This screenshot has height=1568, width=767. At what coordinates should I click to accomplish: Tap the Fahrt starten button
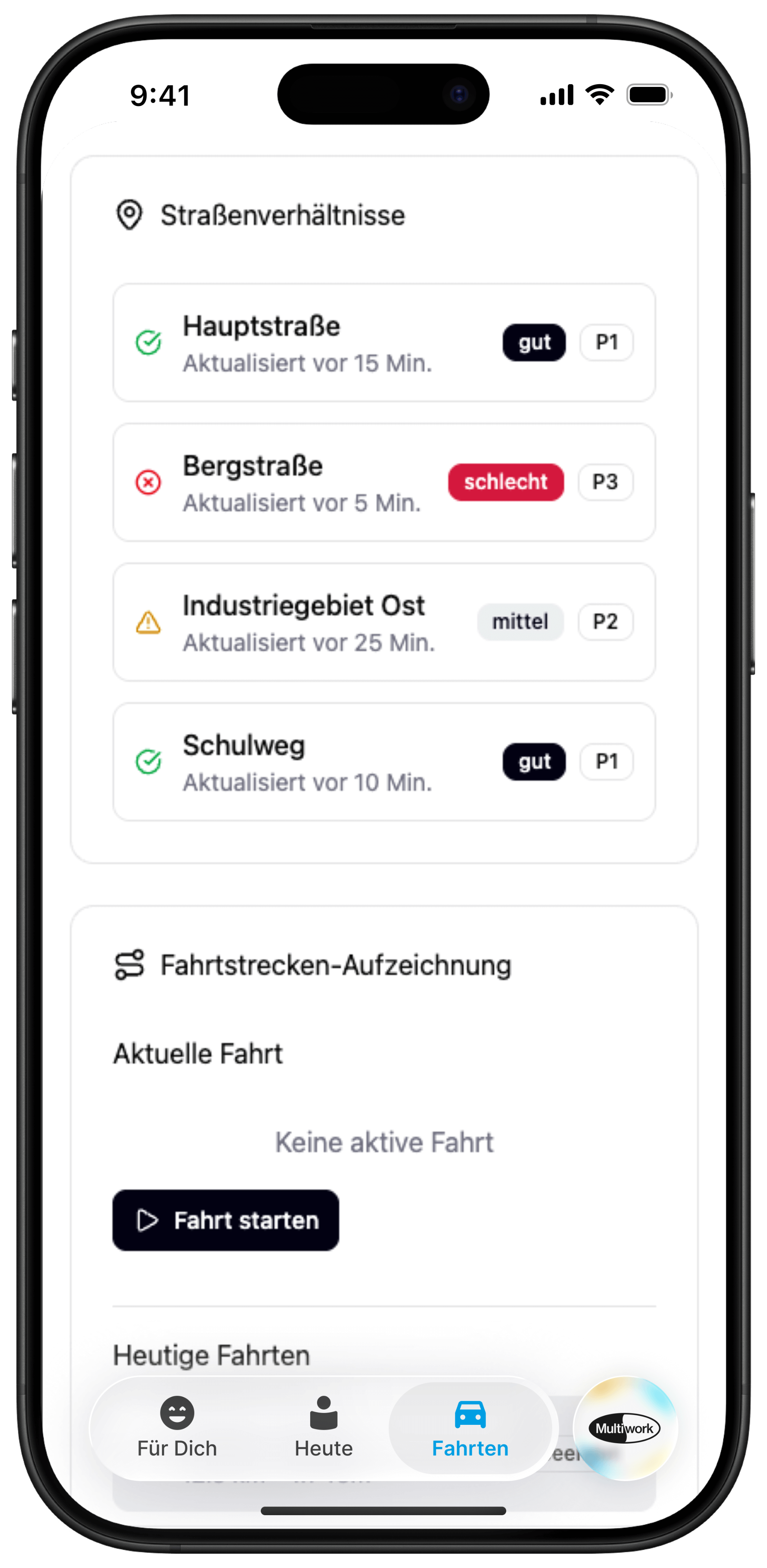coord(226,1220)
